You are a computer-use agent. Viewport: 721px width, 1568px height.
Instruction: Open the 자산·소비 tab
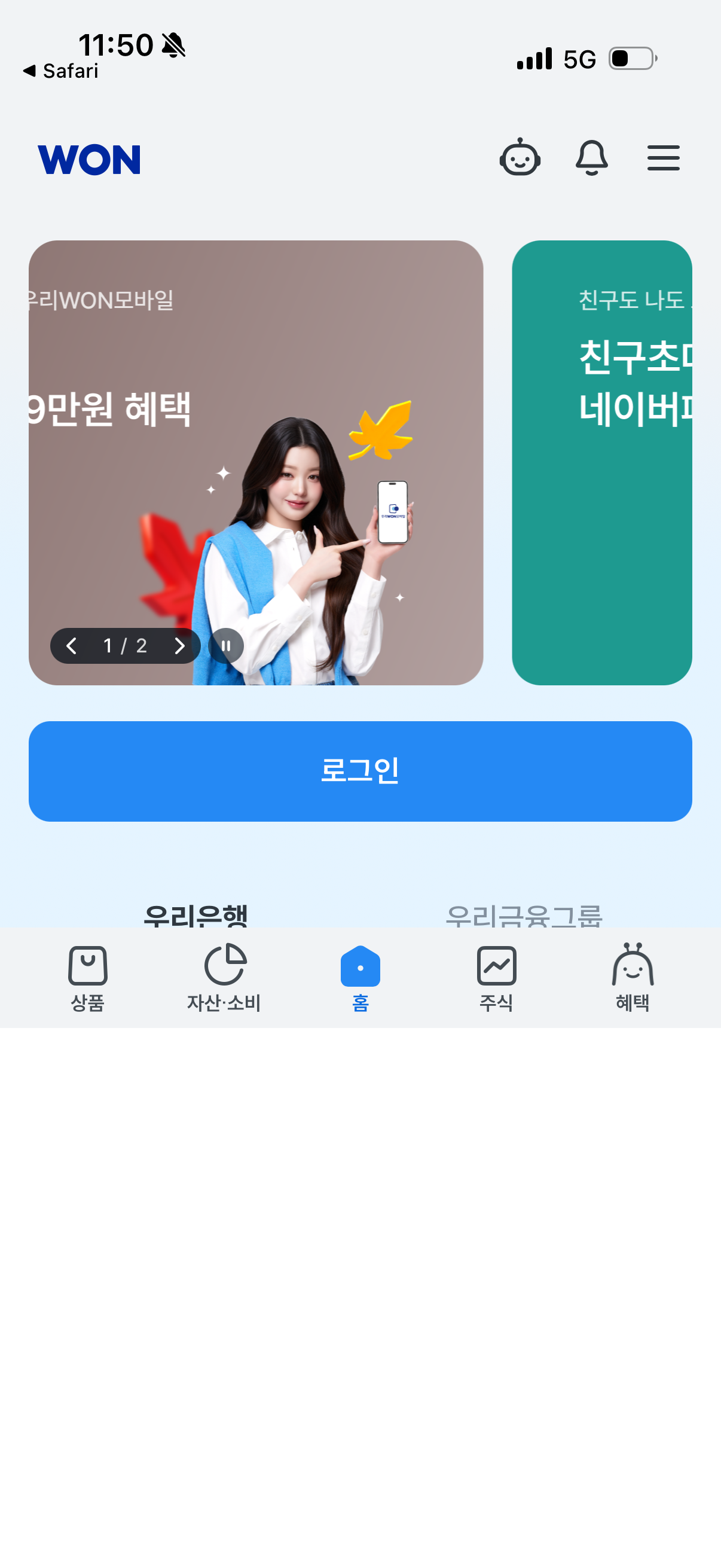click(224, 977)
